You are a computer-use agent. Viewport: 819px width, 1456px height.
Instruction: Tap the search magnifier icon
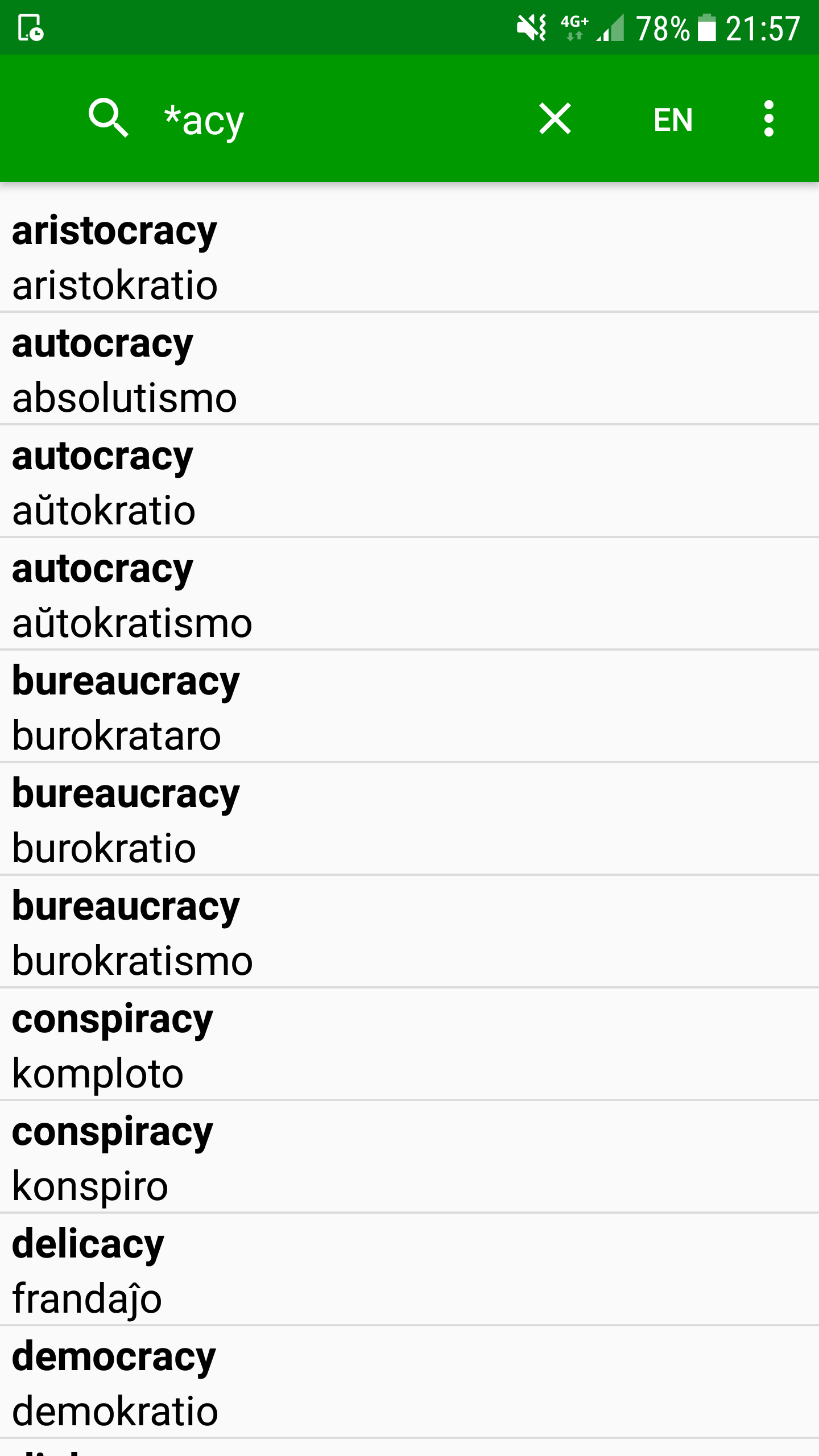pos(108,119)
